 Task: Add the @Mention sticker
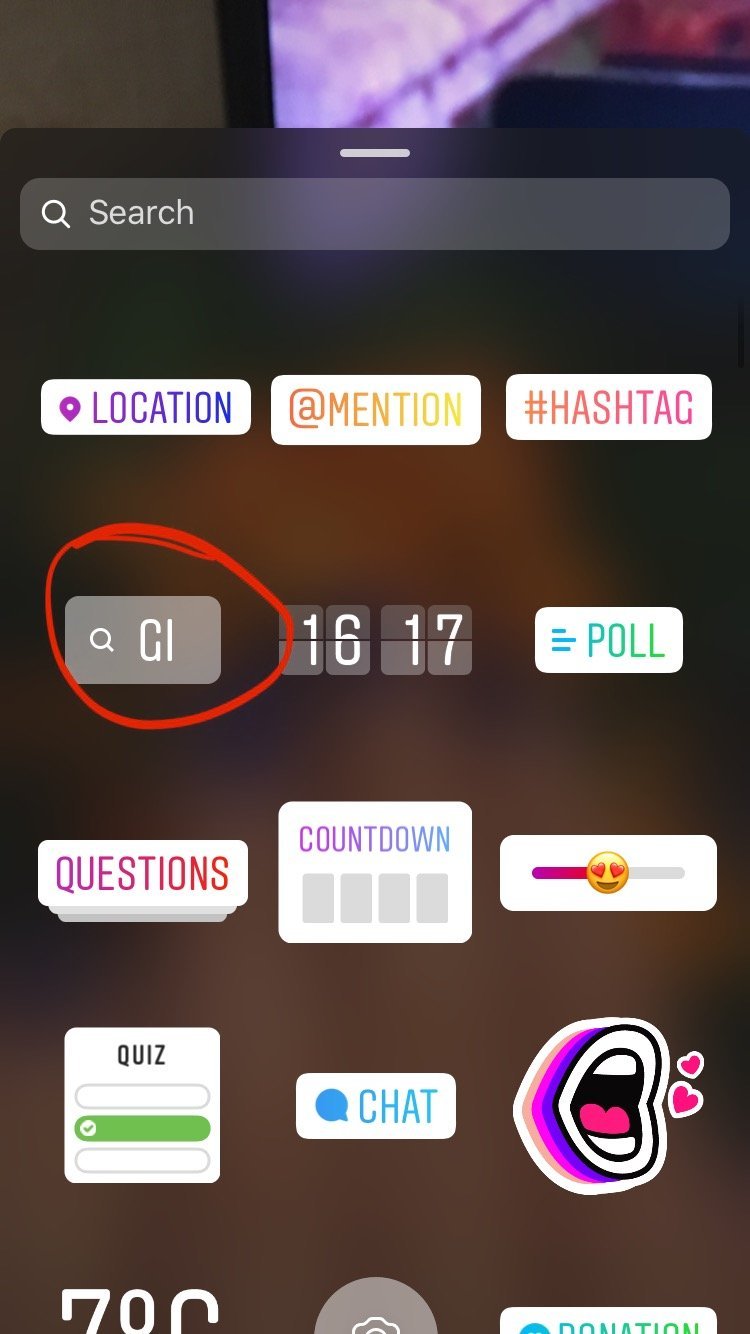coord(375,410)
